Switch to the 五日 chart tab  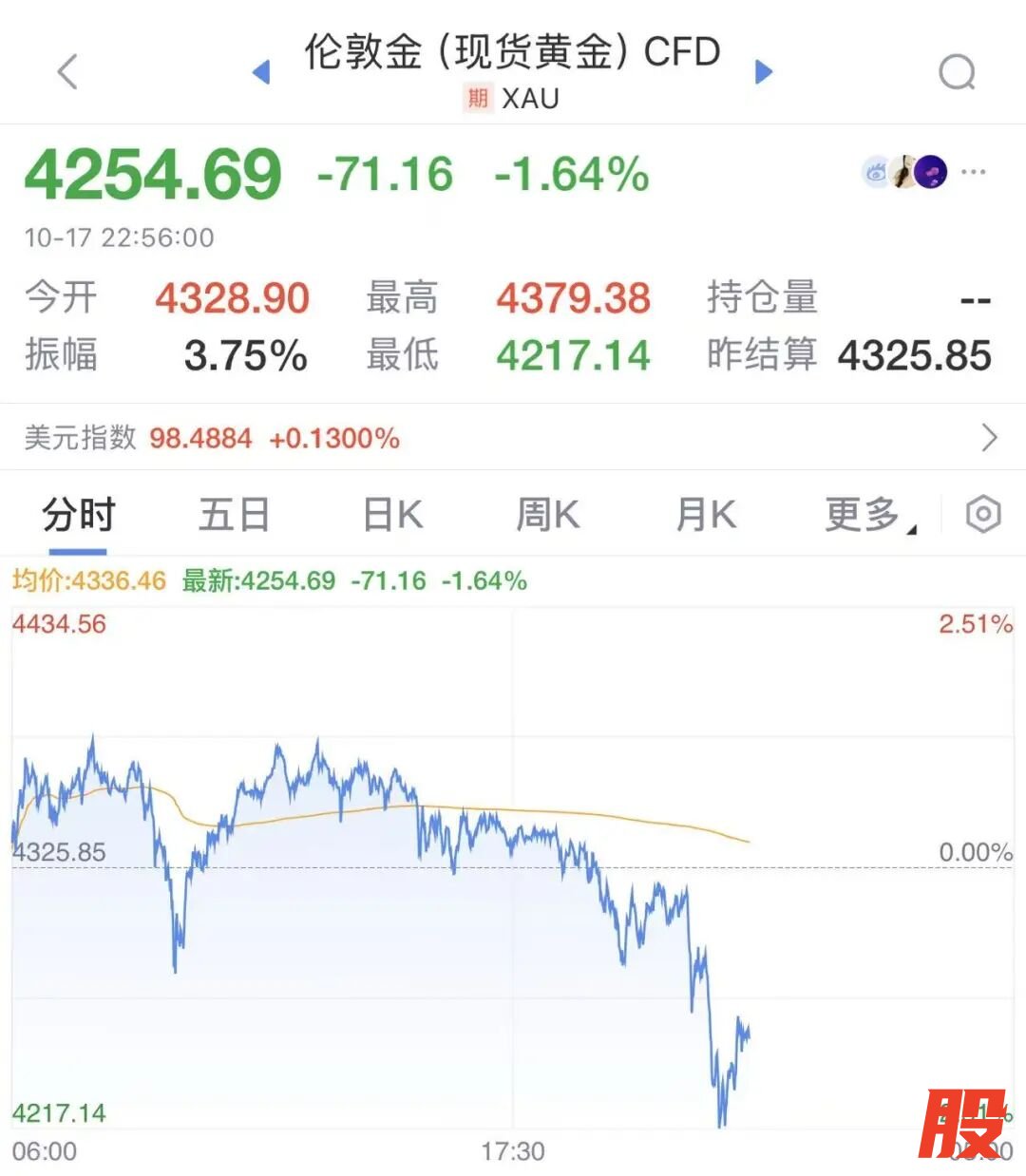tap(234, 516)
